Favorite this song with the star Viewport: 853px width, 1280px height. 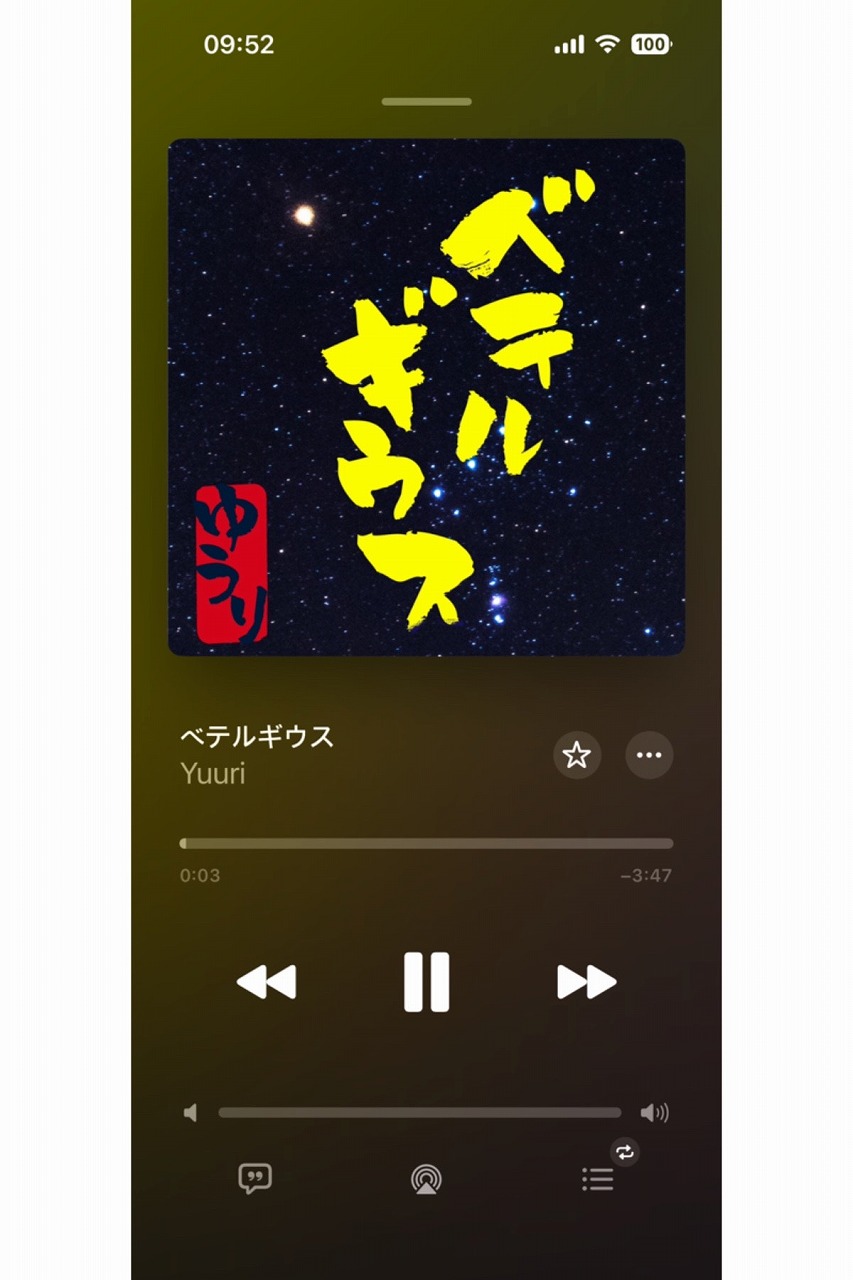click(577, 755)
